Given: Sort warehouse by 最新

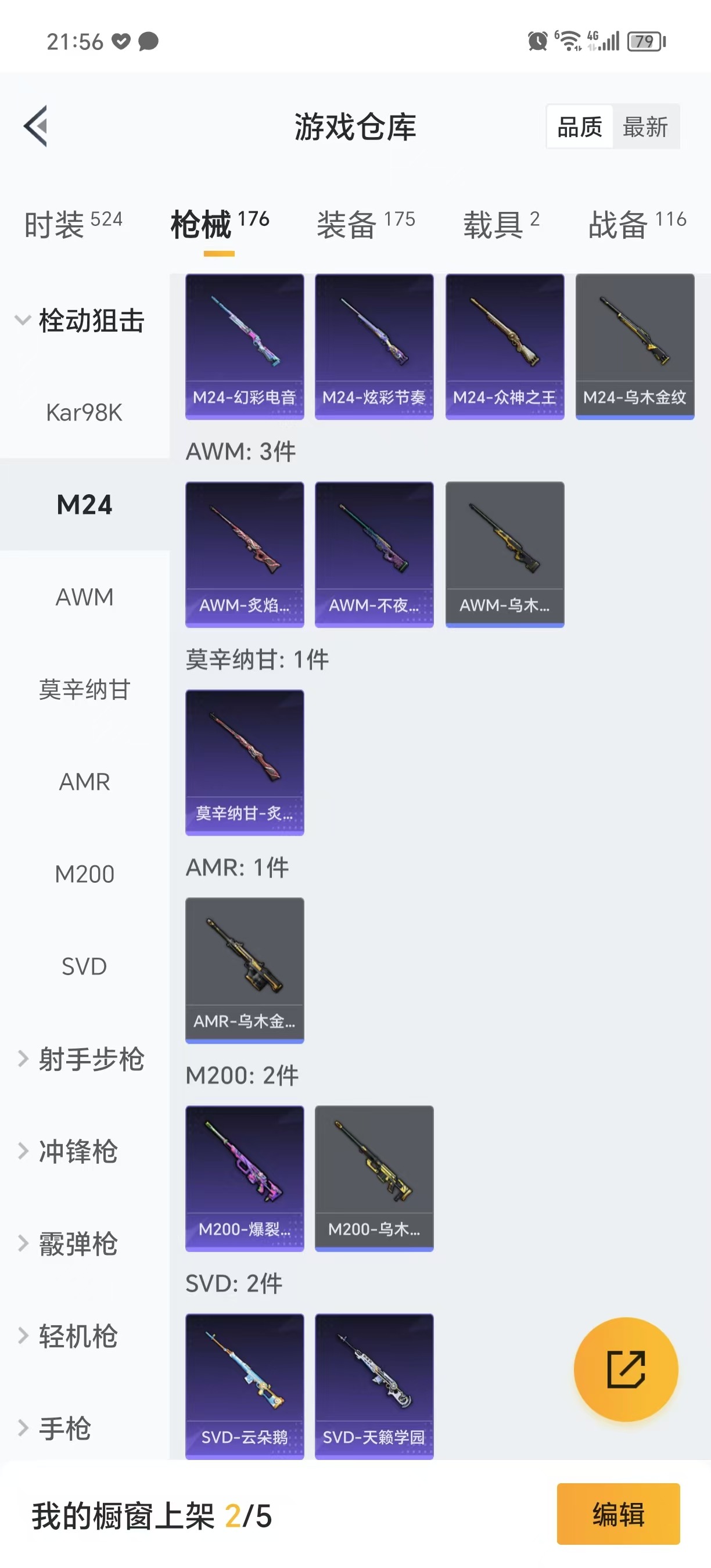Looking at the screenshot, I should pos(645,127).
